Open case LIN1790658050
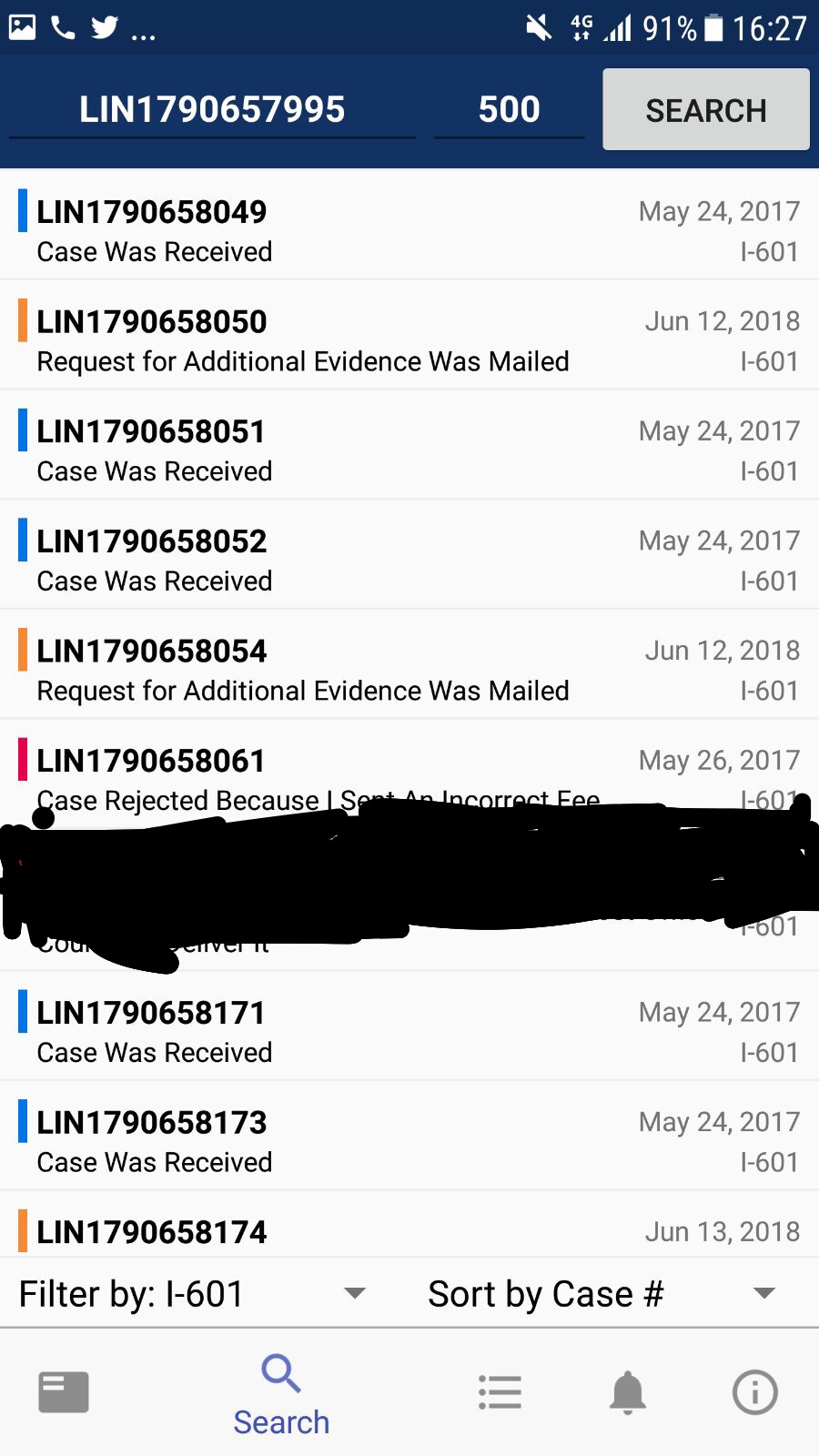Screen dimensions: 819x1456 coord(409,335)
